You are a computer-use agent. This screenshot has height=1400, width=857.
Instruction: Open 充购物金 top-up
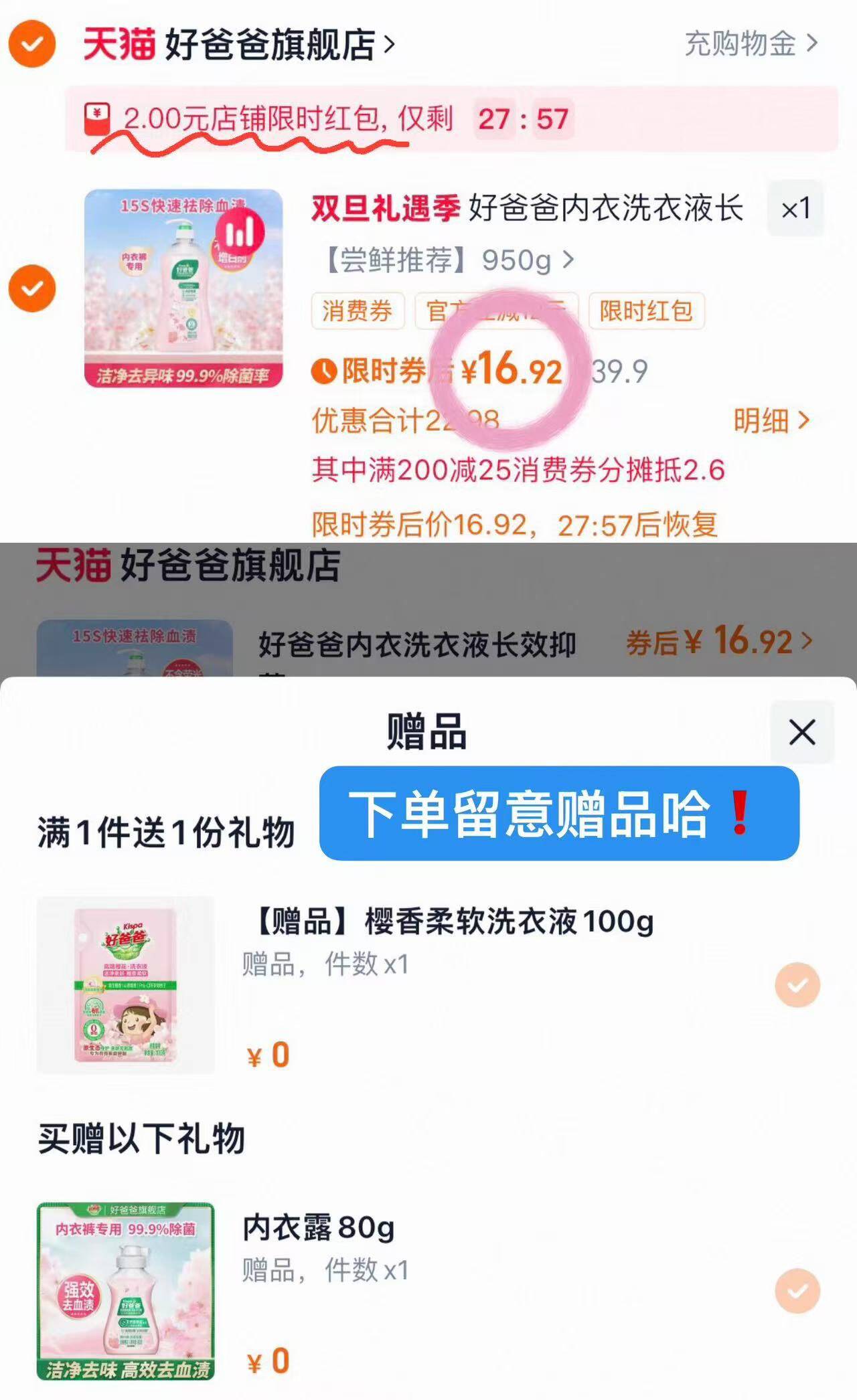pyautogui.click(x=751, y=43)
